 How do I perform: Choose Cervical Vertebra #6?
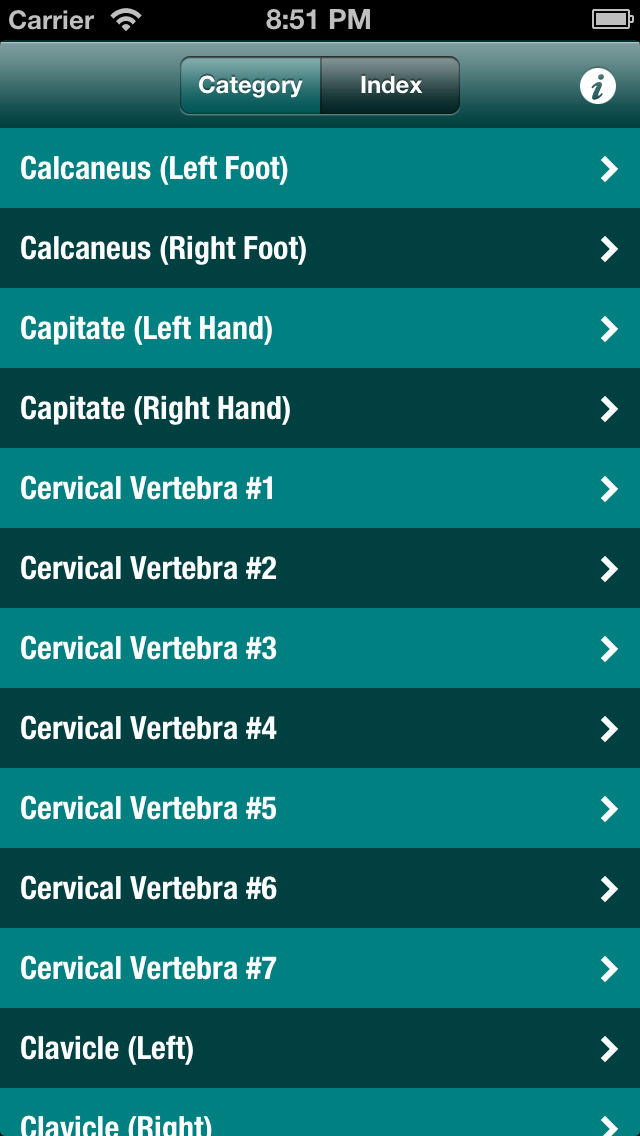click(320, 889)
